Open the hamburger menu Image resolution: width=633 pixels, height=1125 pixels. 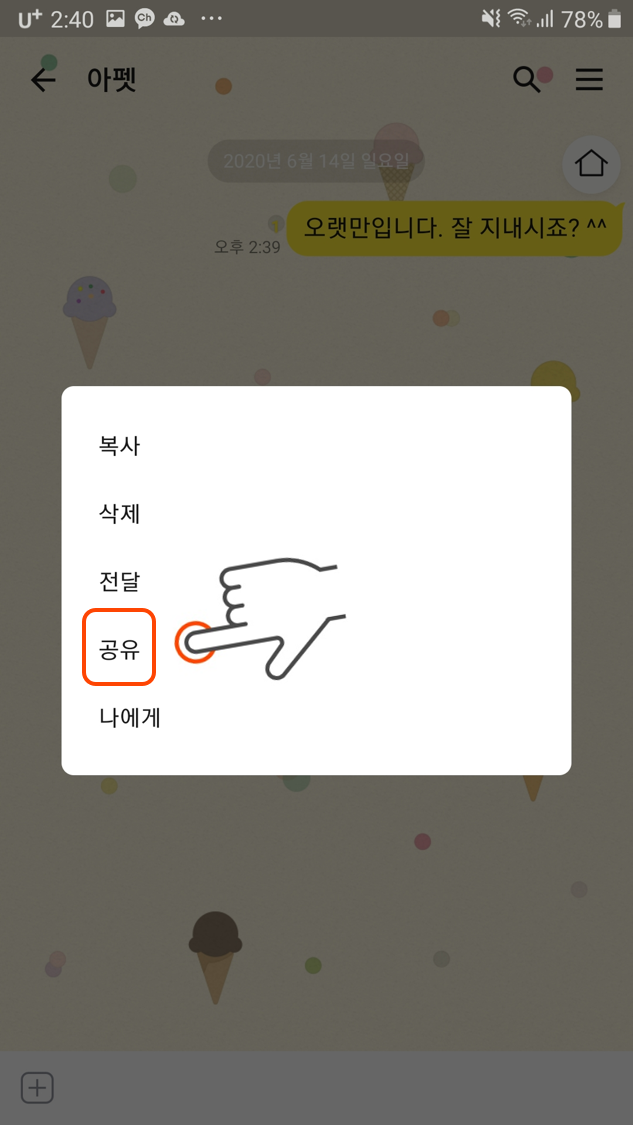[x=589, y=80]
